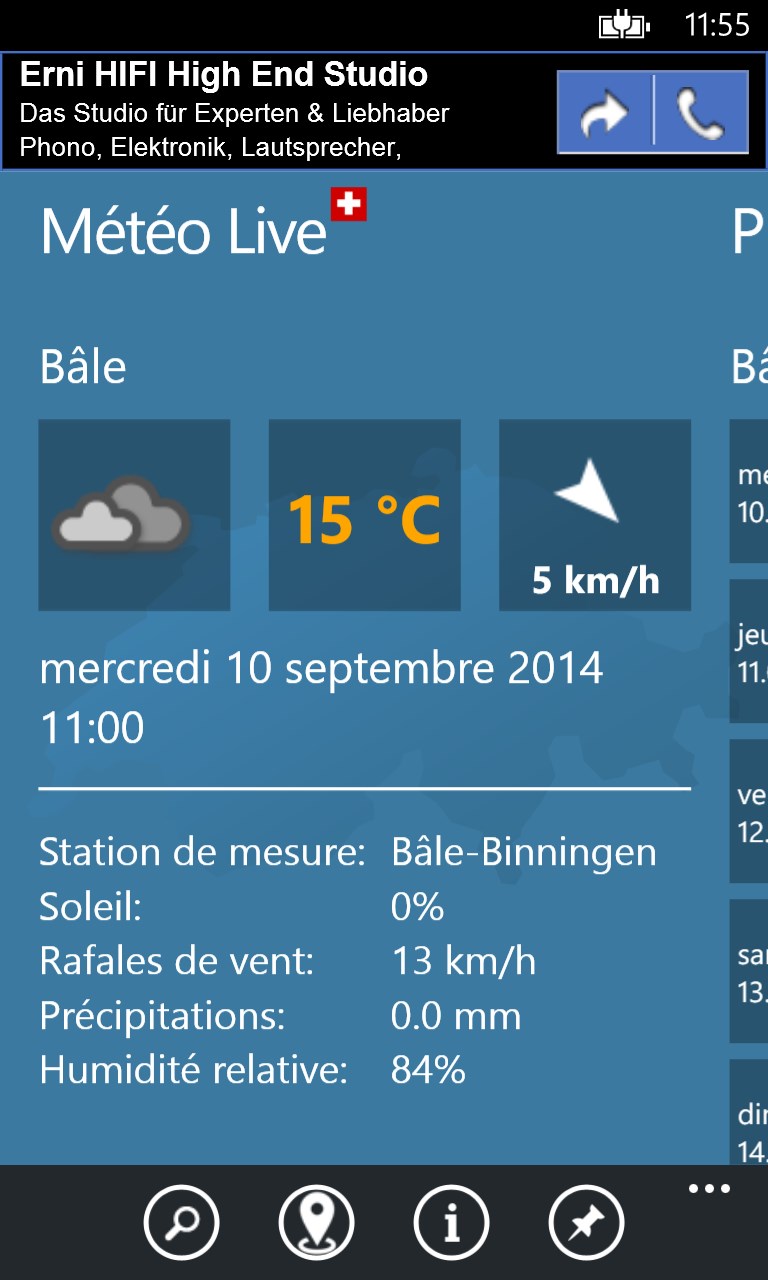Expand the app bar's three-dot menu
The image size is (768, 1280).
pyautogui.click(x=709, y=1189)
